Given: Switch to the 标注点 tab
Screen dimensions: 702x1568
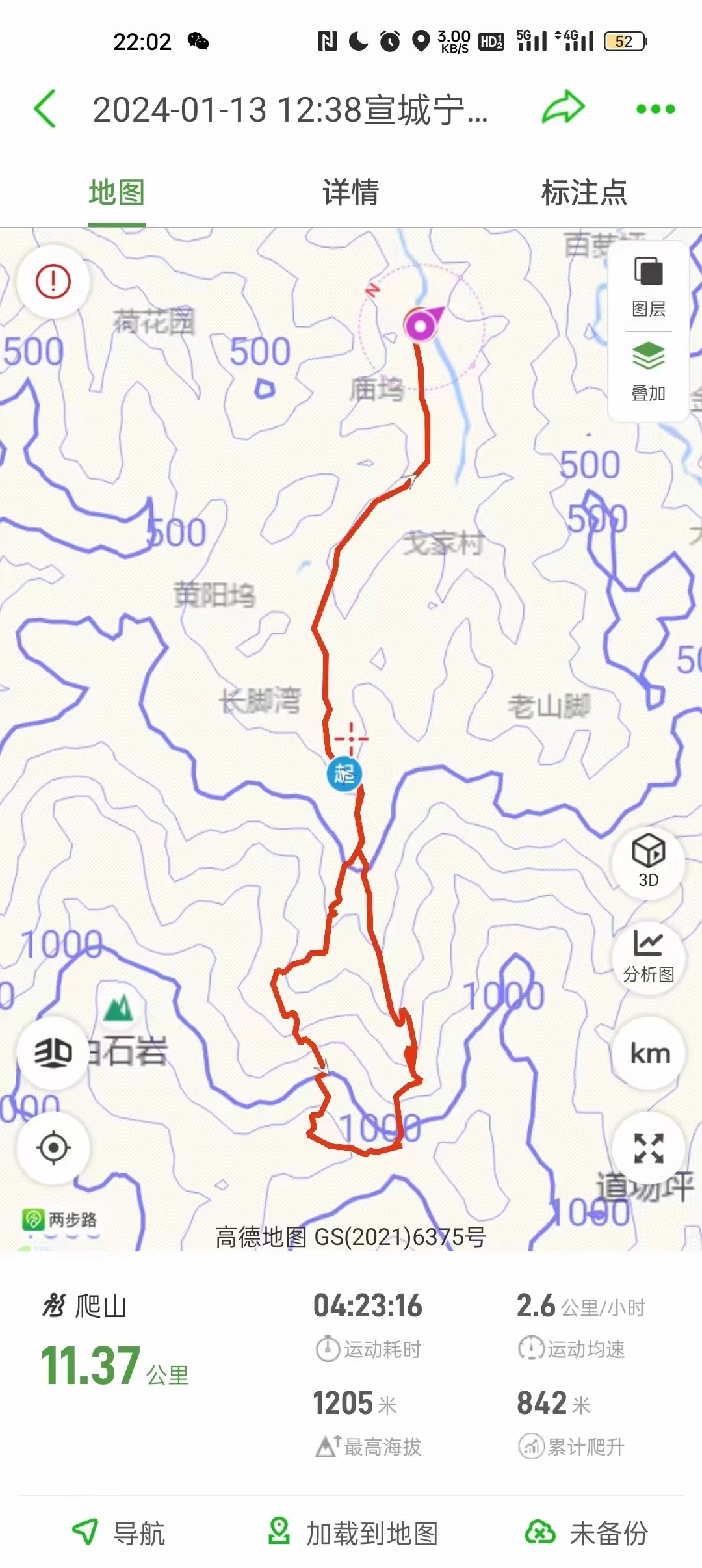Looking at the screenshot, I should (584, 193).
